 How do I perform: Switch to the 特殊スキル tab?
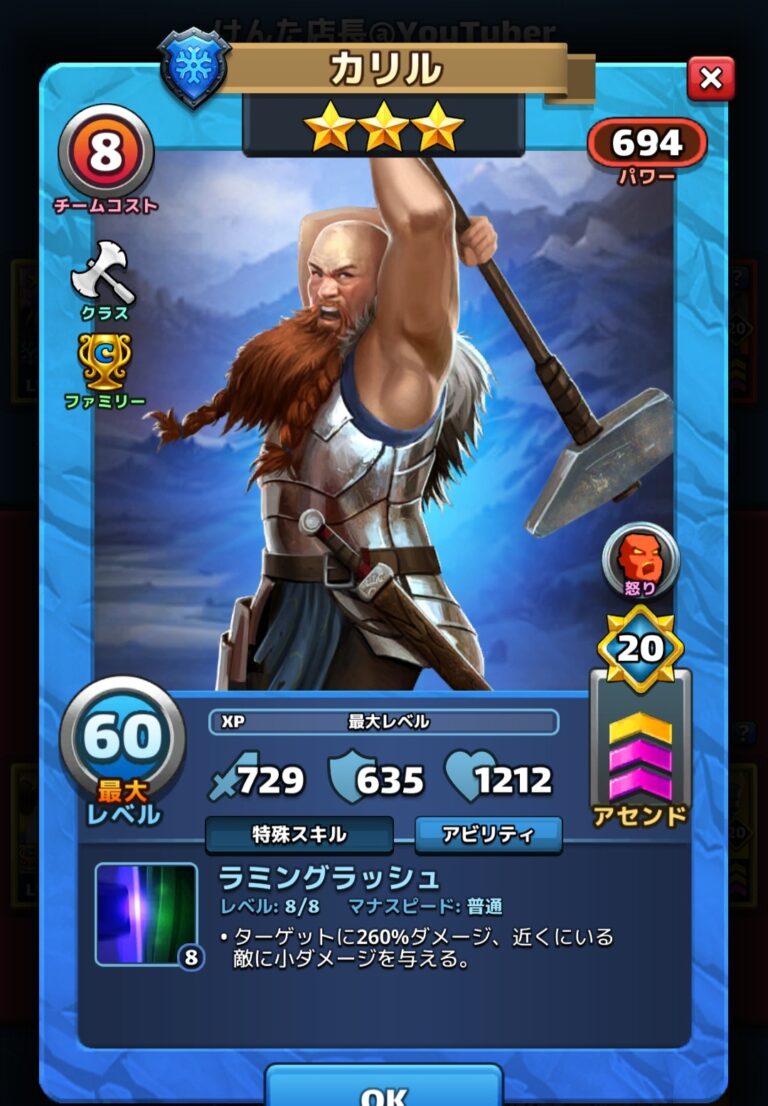(x=299, y=834)
